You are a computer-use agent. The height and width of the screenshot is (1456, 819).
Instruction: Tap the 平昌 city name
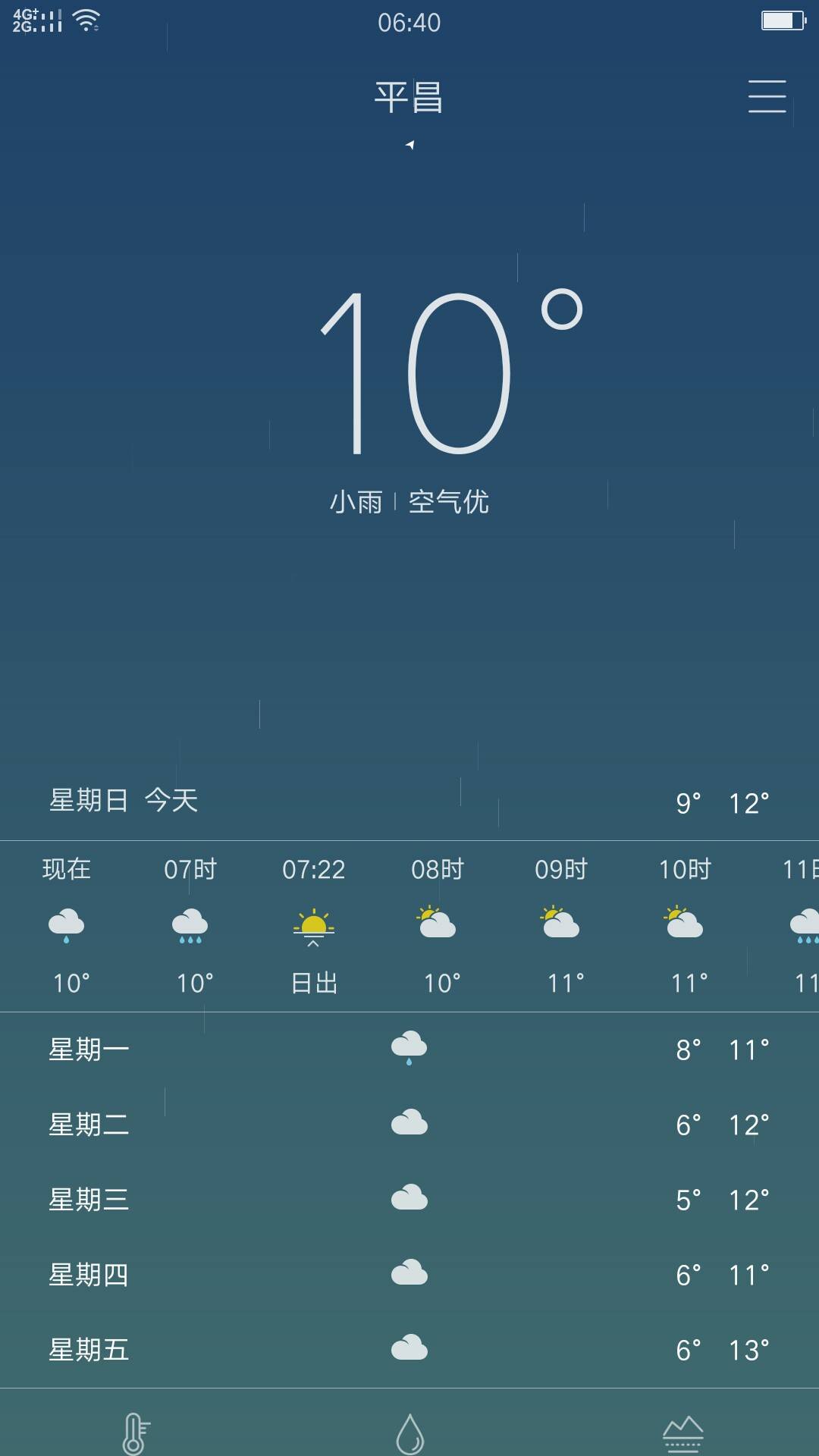[x=409, y=97]
